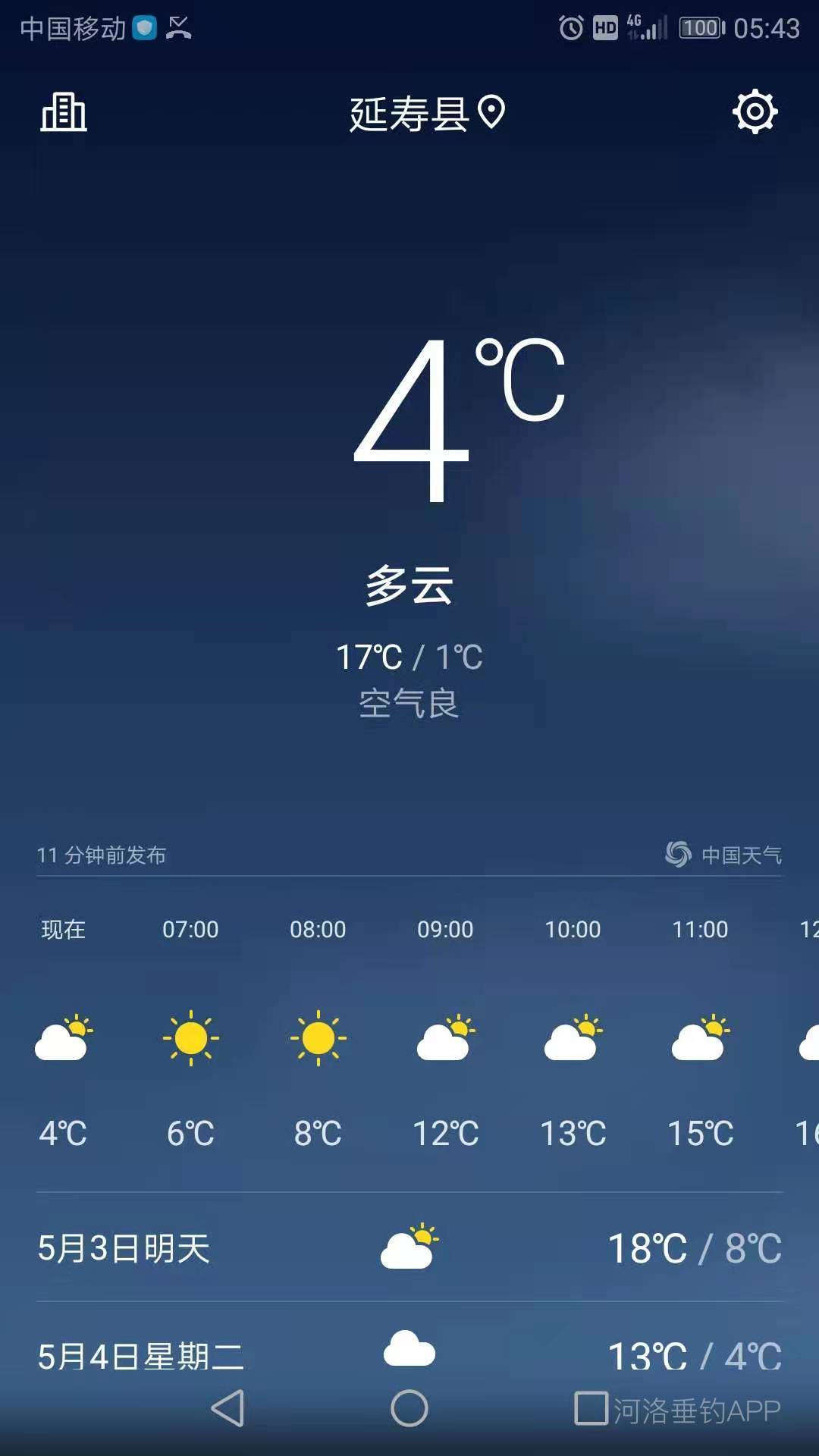The width and height of the screenshot is (819, 1456).
Task: Go back with the system back button
Action: (227, 1409)
